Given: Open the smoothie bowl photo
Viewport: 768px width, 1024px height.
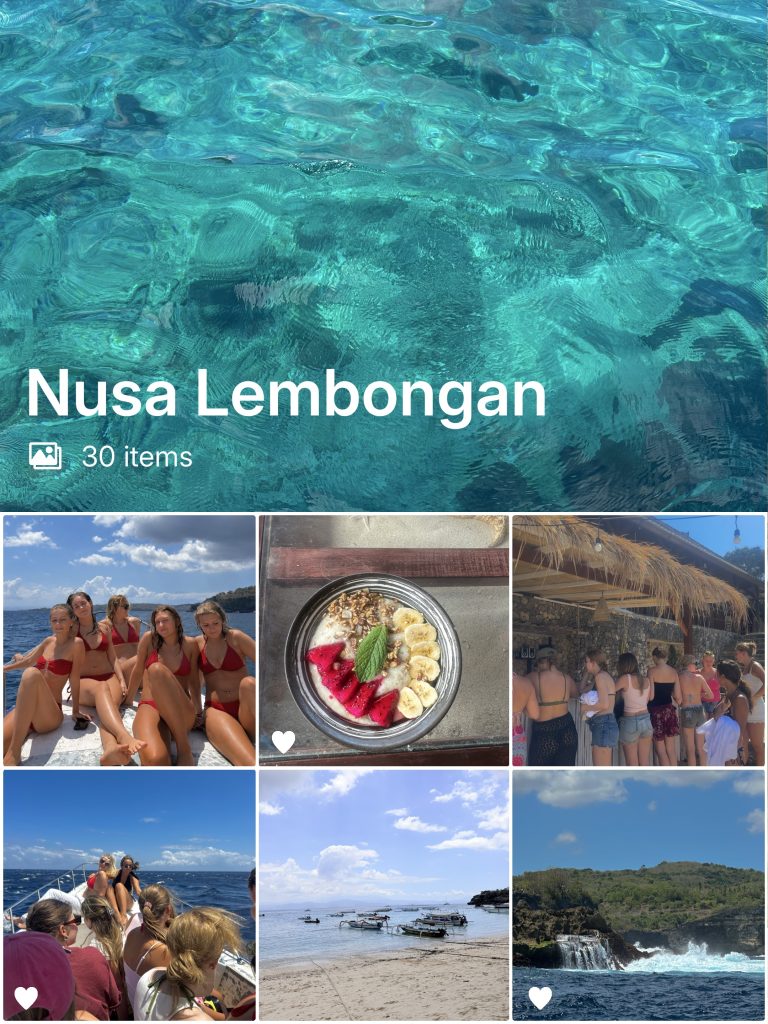Looking at the screenshot, I should pyautogui.click(x=384, y=641).
